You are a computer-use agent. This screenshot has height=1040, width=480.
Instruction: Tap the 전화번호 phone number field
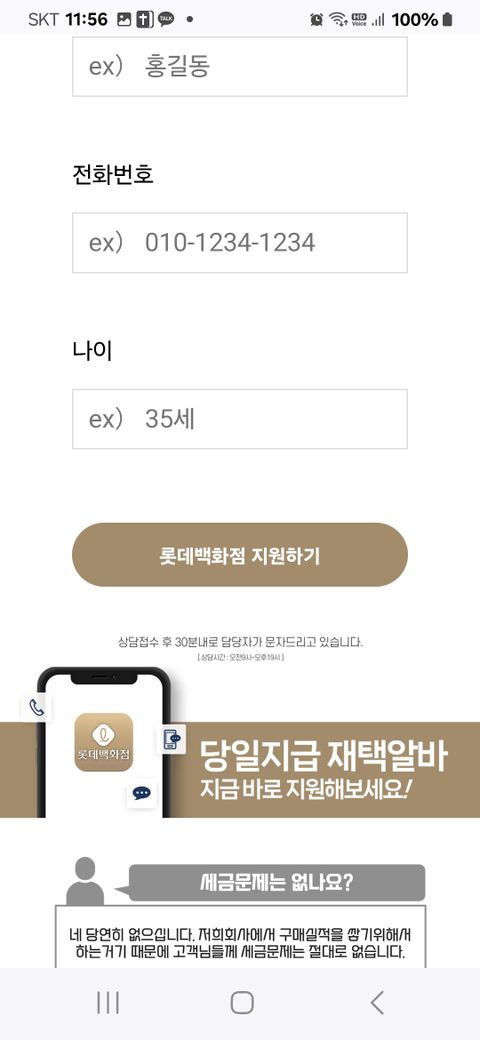(239, 243)
